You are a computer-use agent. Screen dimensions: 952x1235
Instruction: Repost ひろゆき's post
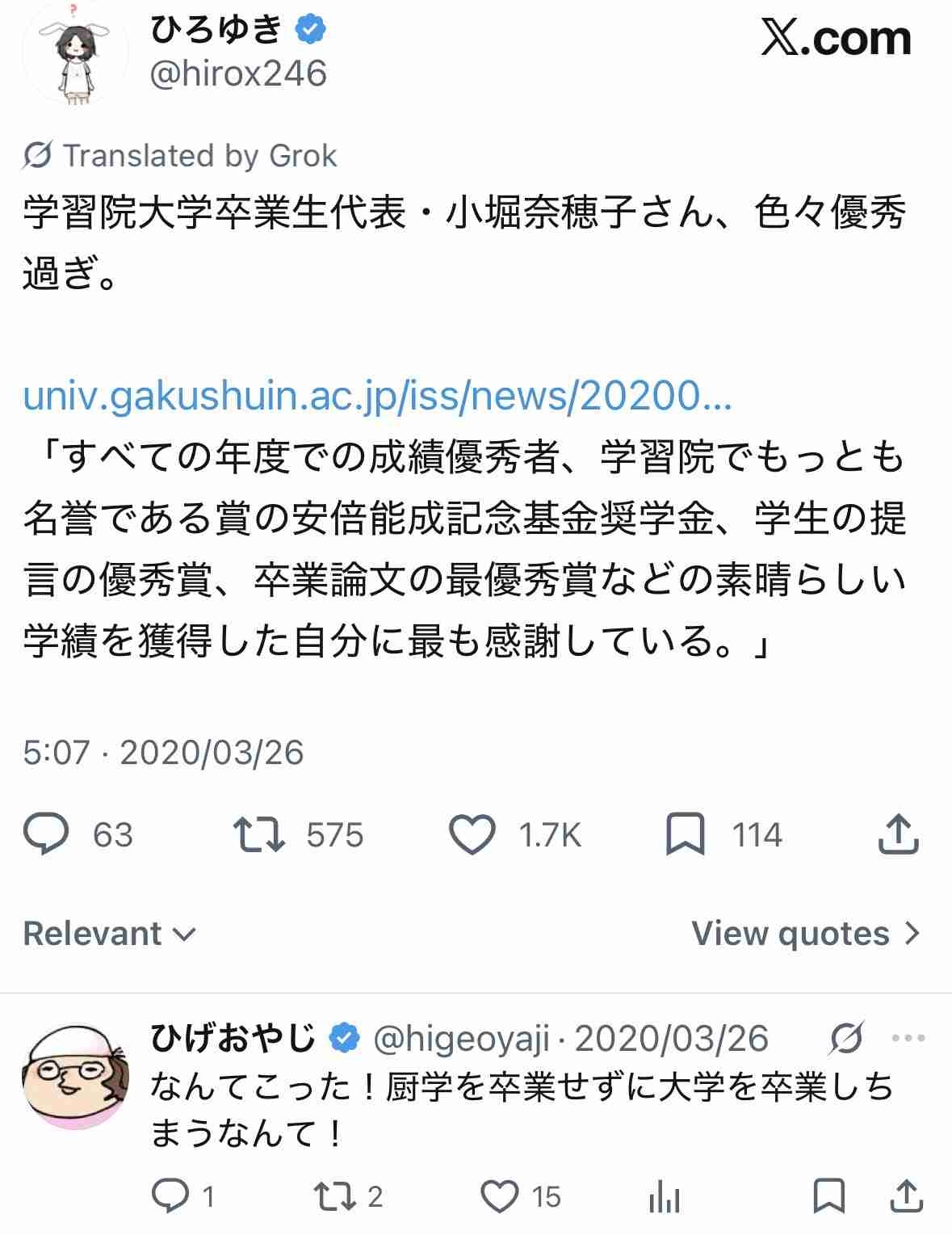(x=258, y=834)
